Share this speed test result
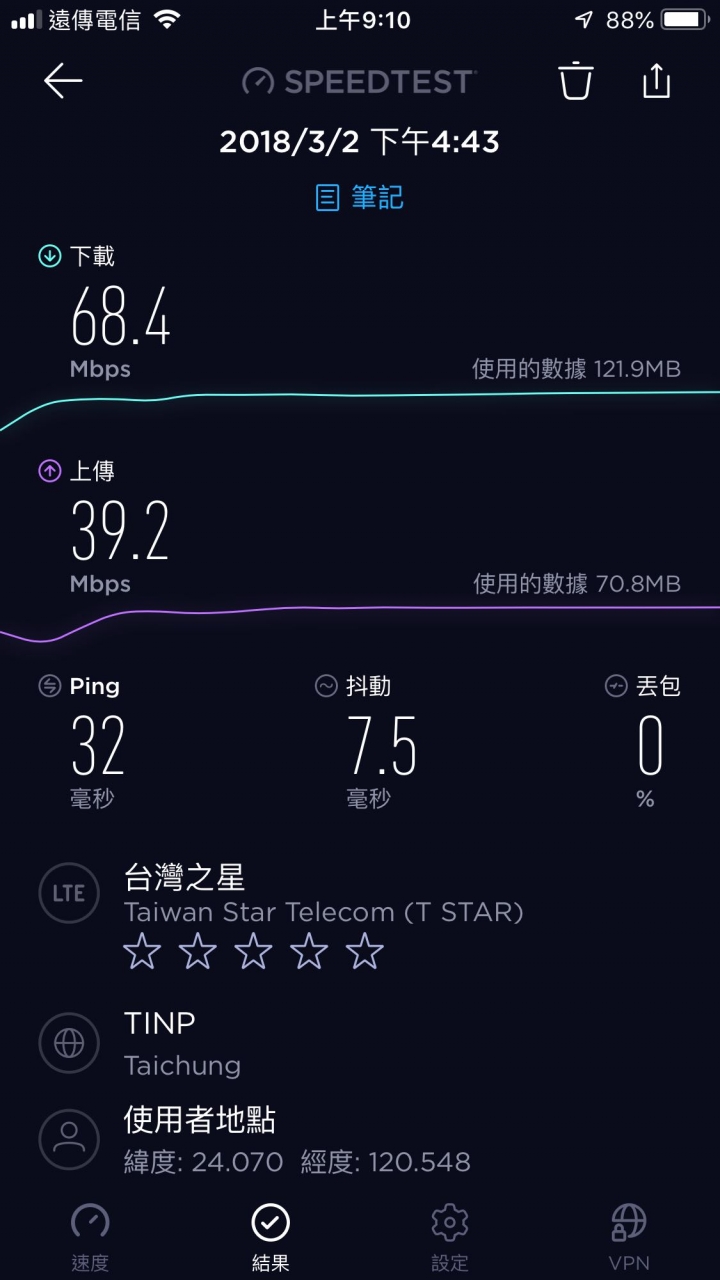This screenshot has width=720, height=1280. pos(656,81)
